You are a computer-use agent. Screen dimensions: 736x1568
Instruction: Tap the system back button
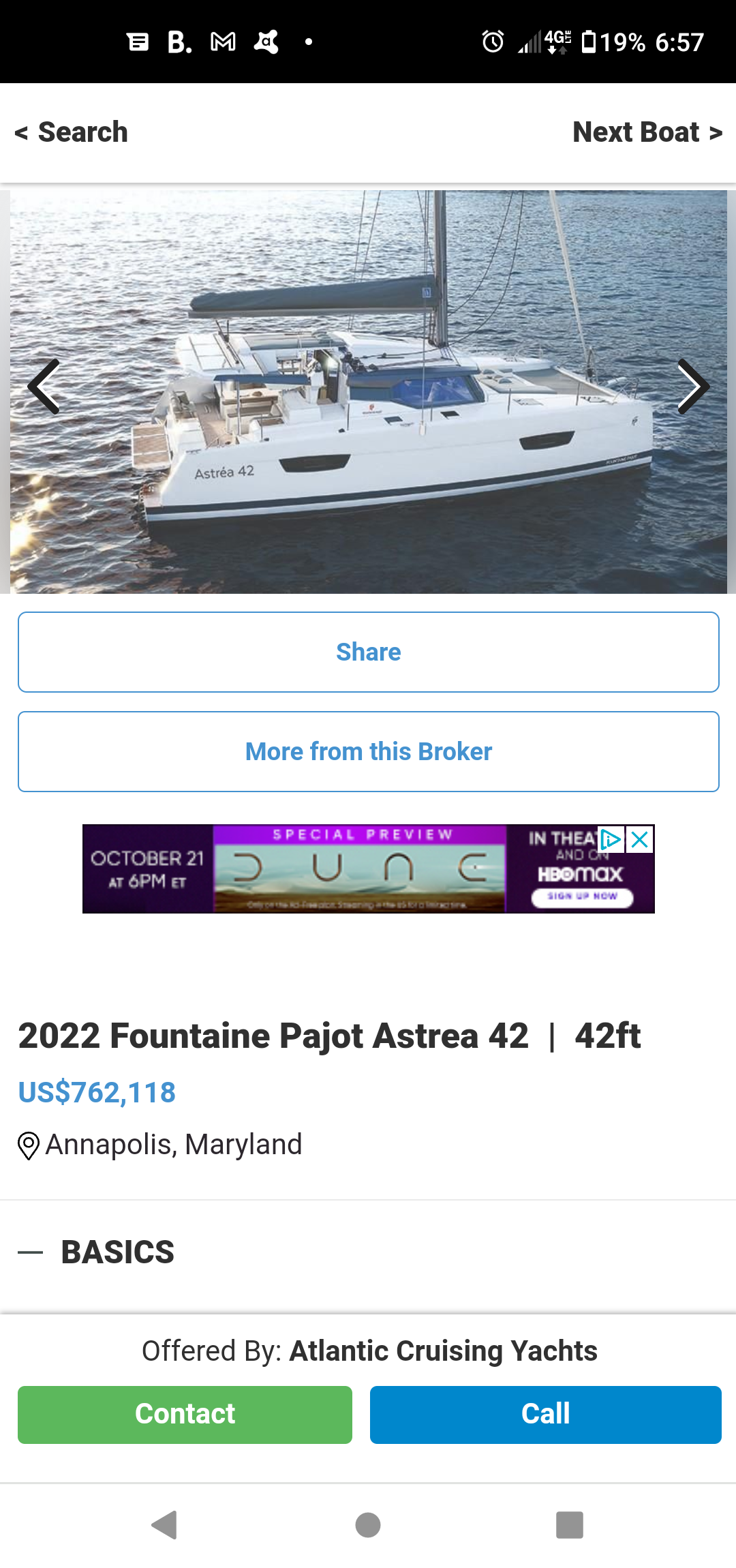click(x=164, y=1525)
